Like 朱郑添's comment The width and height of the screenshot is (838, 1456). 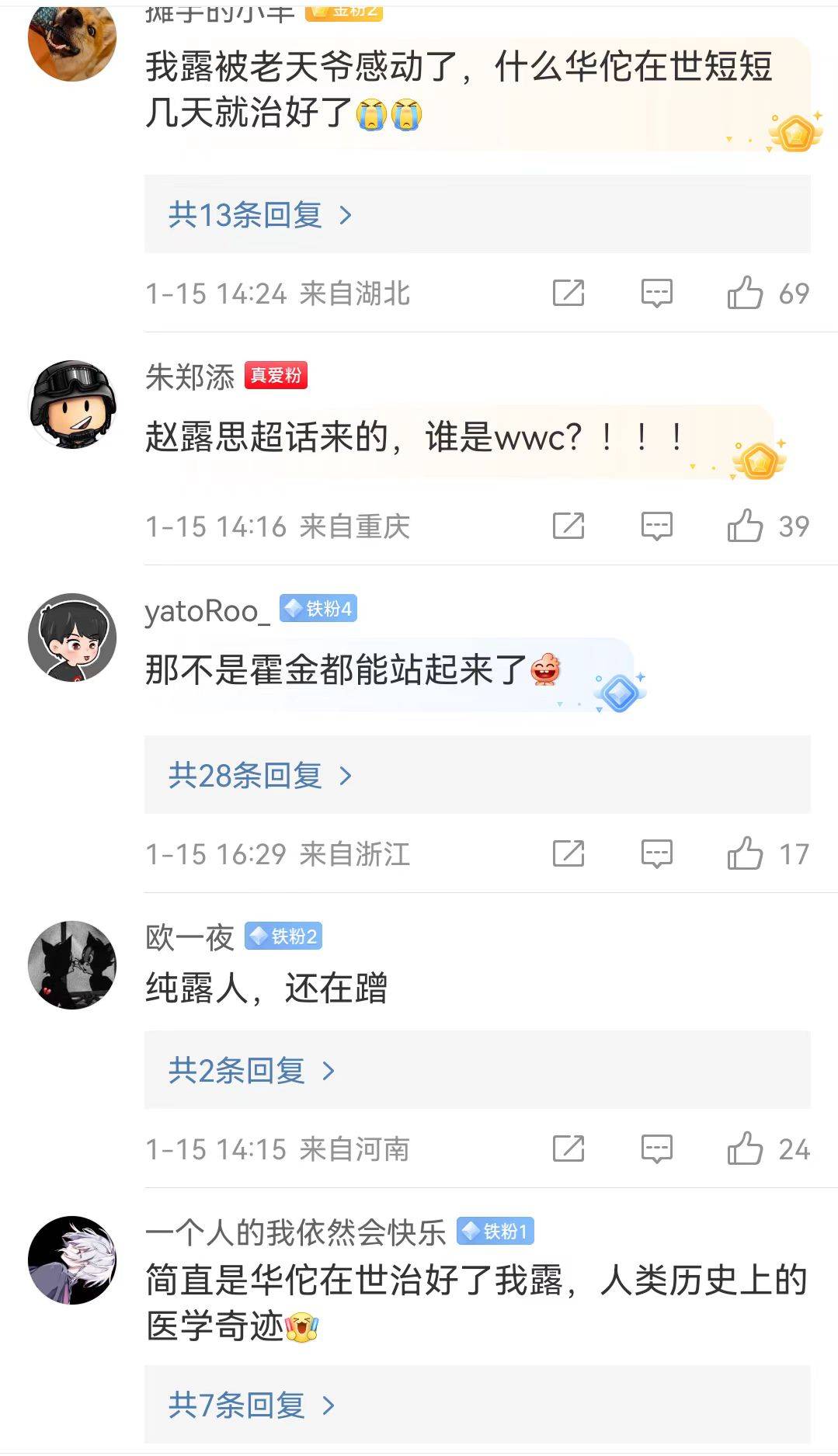point(744,526)
